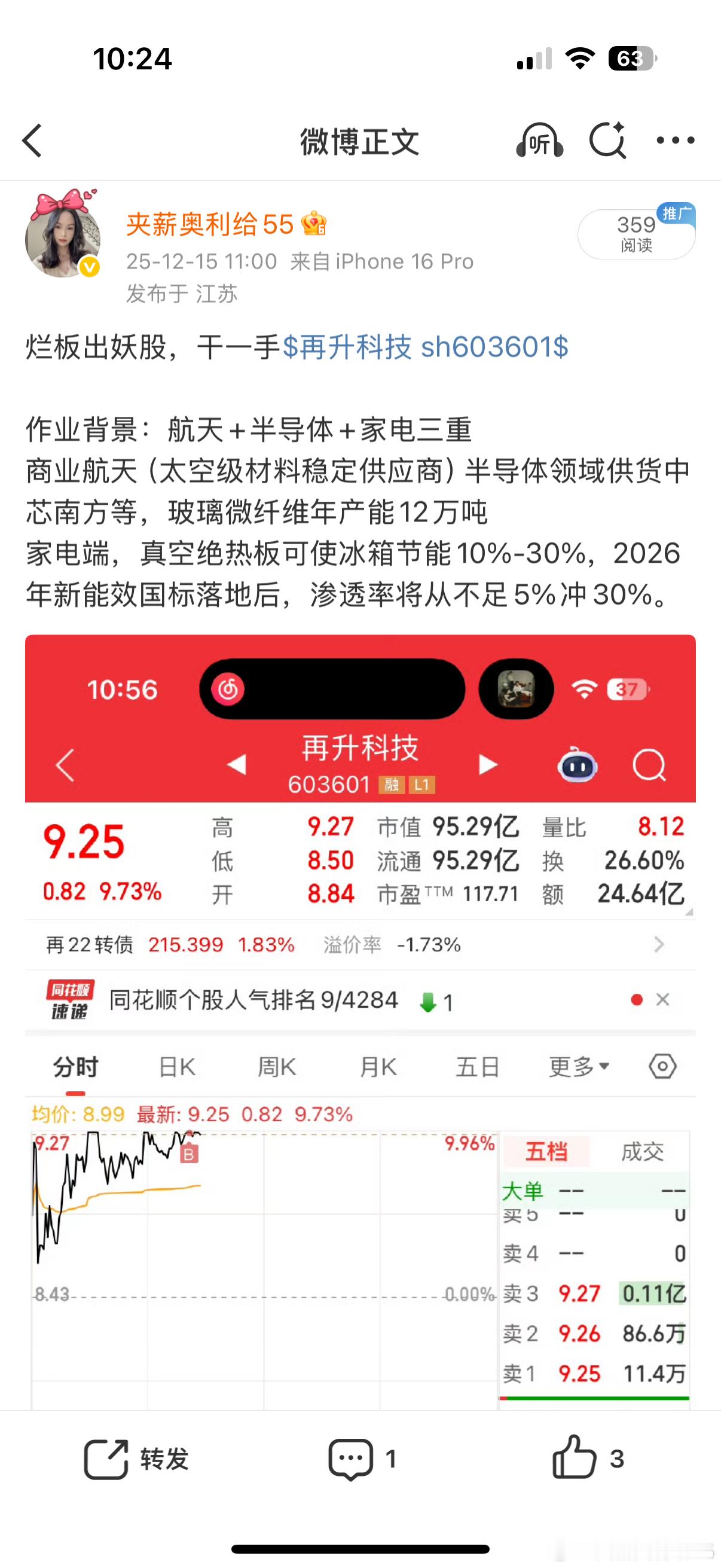721x1568 pixels.
Task: Open chart settings via the gear icon
Action: pyautogui.click(x=662, y=1066)
